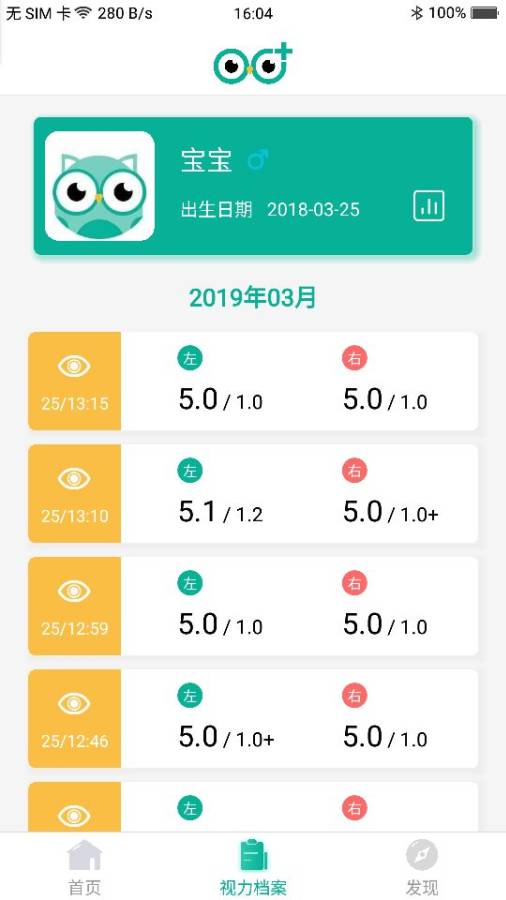Open the vision record from 25/13:15
The image size is (506, 900).
point(253,381)
